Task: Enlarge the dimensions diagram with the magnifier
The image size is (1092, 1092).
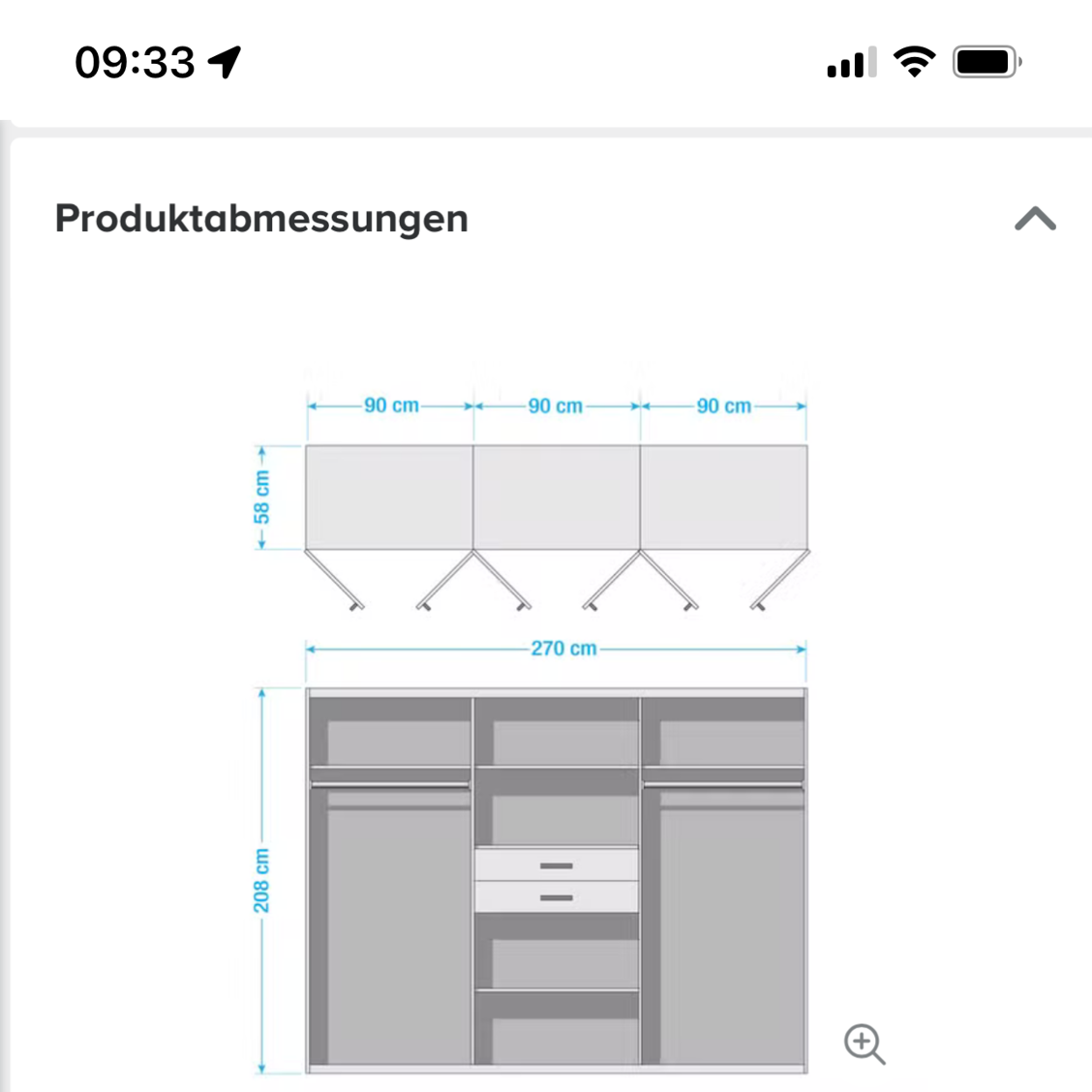Action: point(864,1044)
